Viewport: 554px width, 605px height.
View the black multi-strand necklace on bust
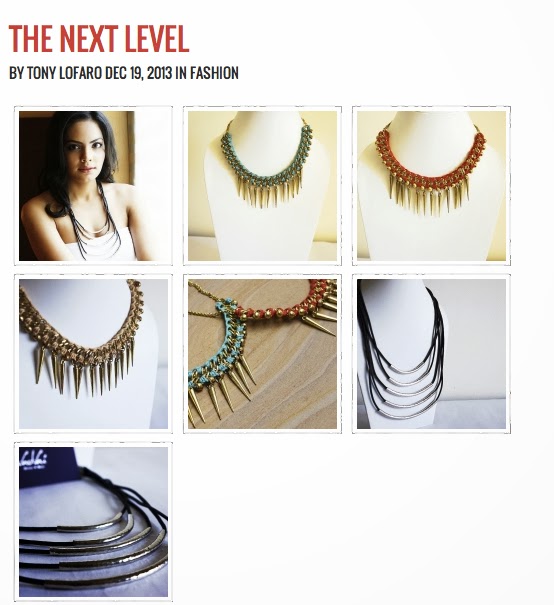pyautogui.click(x=431, y=354)
